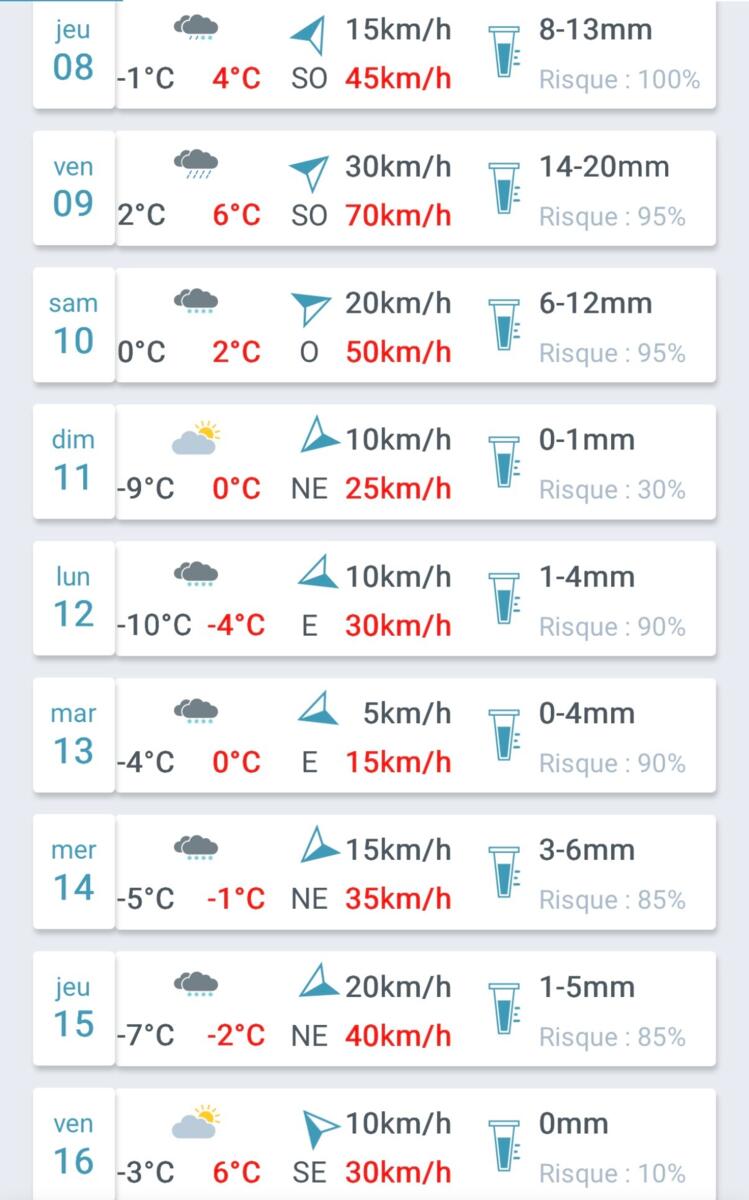Show details for lun 12
This screenshot has height=1200, width=749.
pos(374,600)
